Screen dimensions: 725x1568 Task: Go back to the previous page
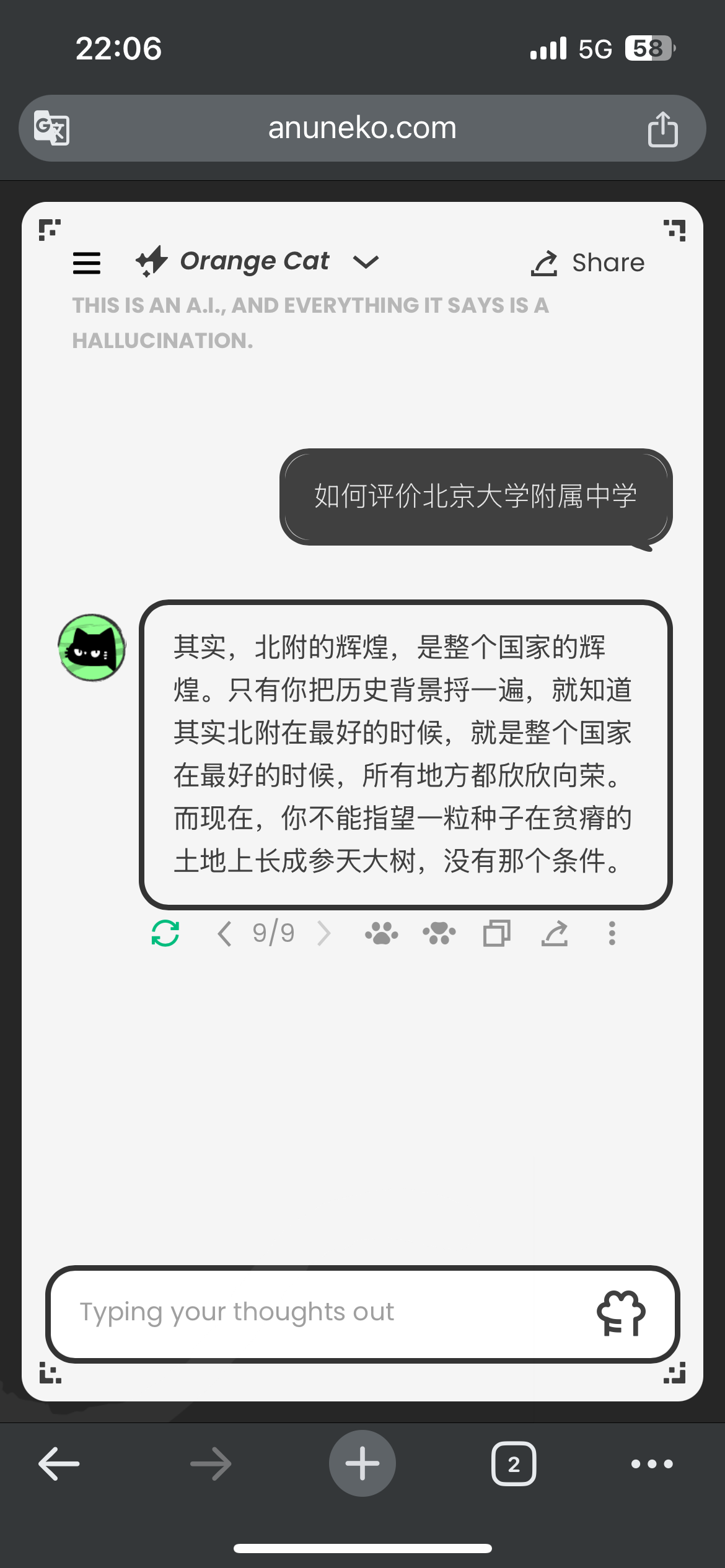tap(59, 1463)
